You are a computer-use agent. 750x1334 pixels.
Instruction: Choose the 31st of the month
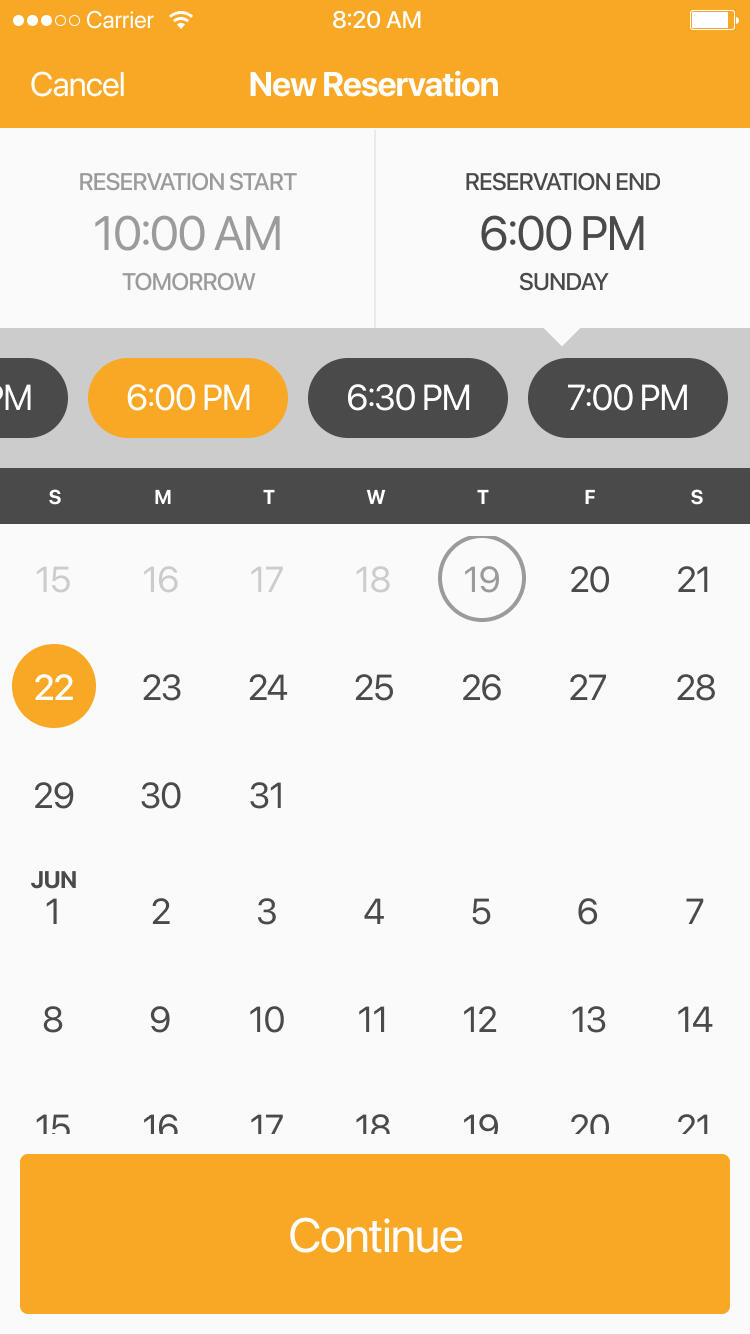267,795
